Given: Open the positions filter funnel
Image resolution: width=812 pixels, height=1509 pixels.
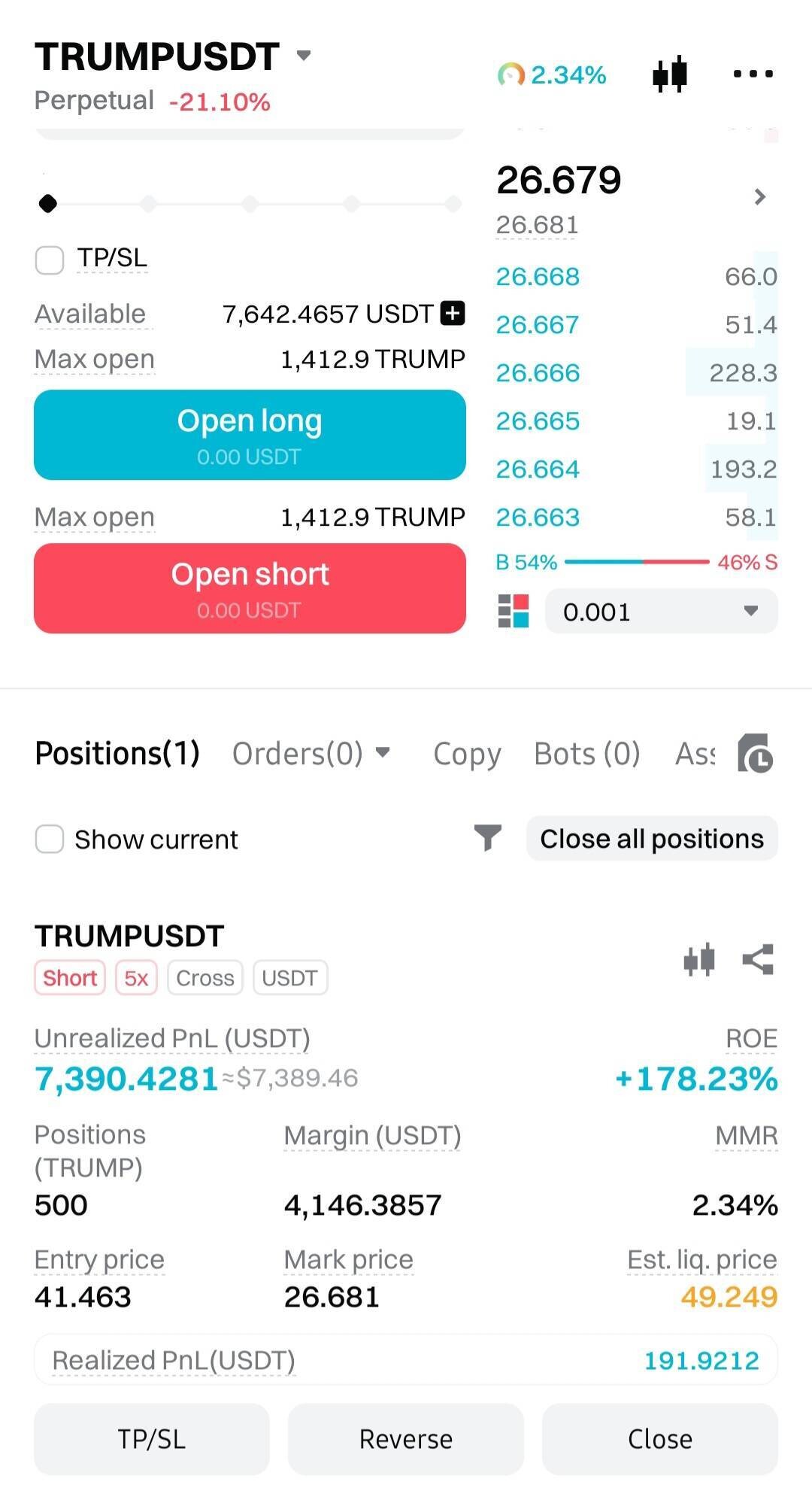Looking at the screenshot, I should pos(487,837).
